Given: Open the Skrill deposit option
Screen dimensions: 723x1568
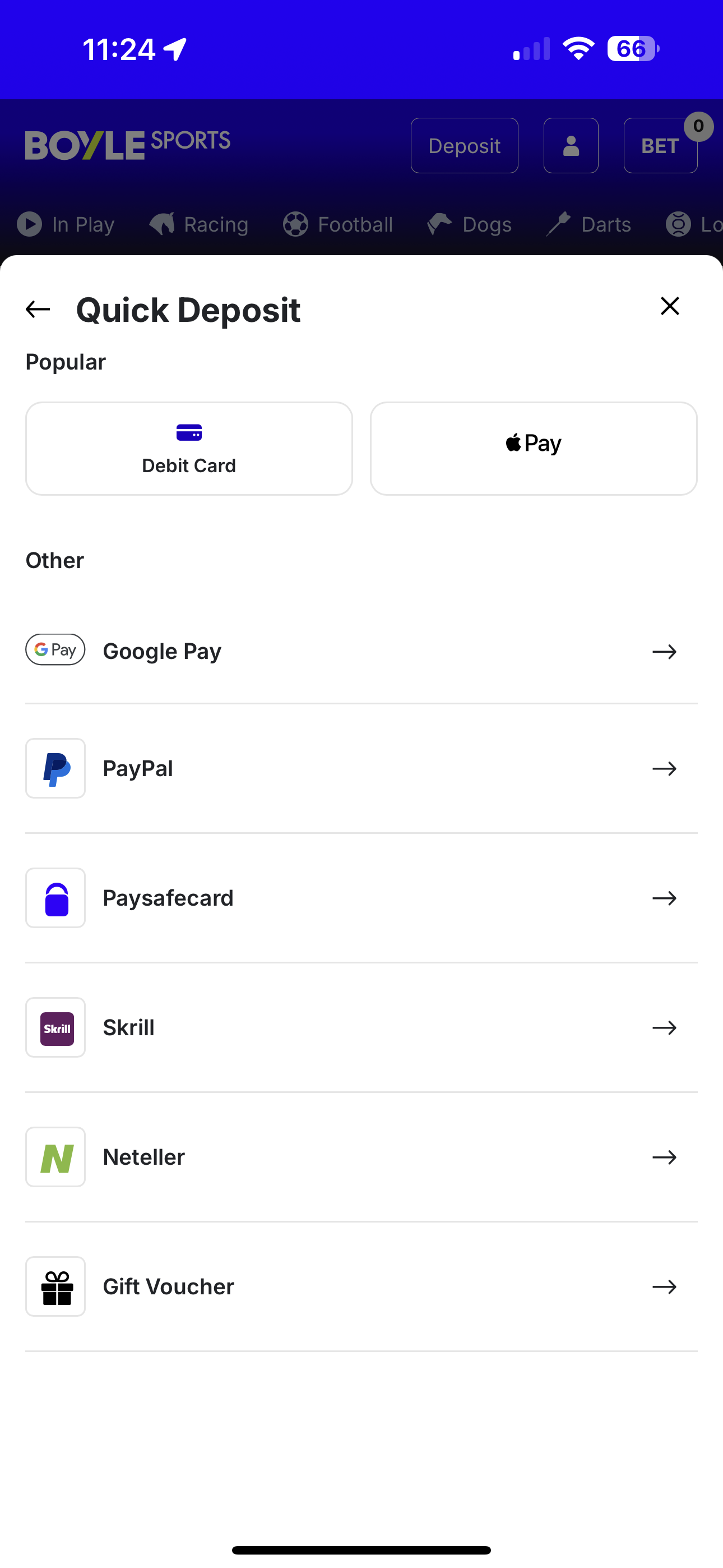Looking at the screenshot, I should (x=361, y=1027).
